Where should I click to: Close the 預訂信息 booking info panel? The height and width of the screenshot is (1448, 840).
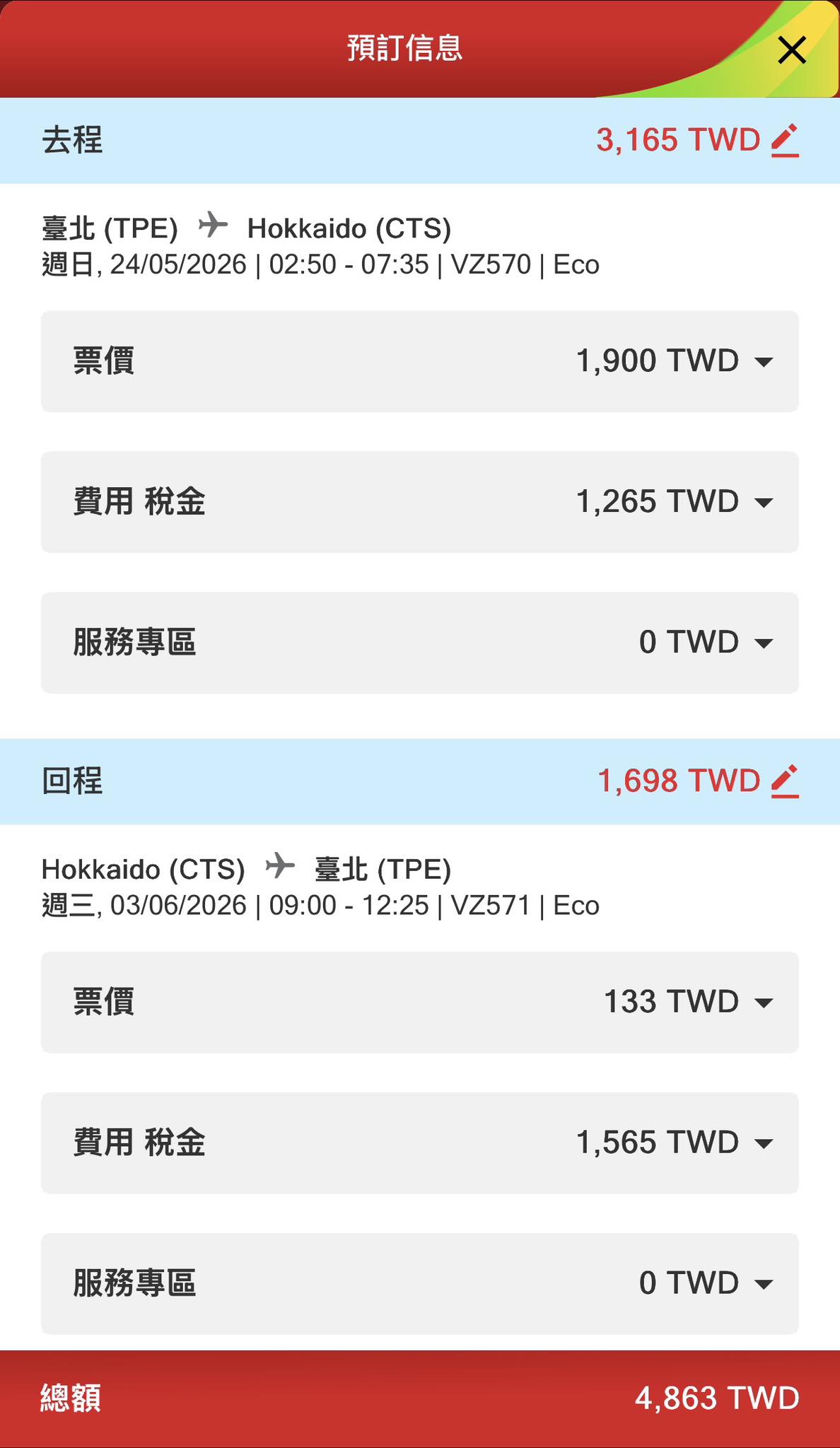point(791,50)
